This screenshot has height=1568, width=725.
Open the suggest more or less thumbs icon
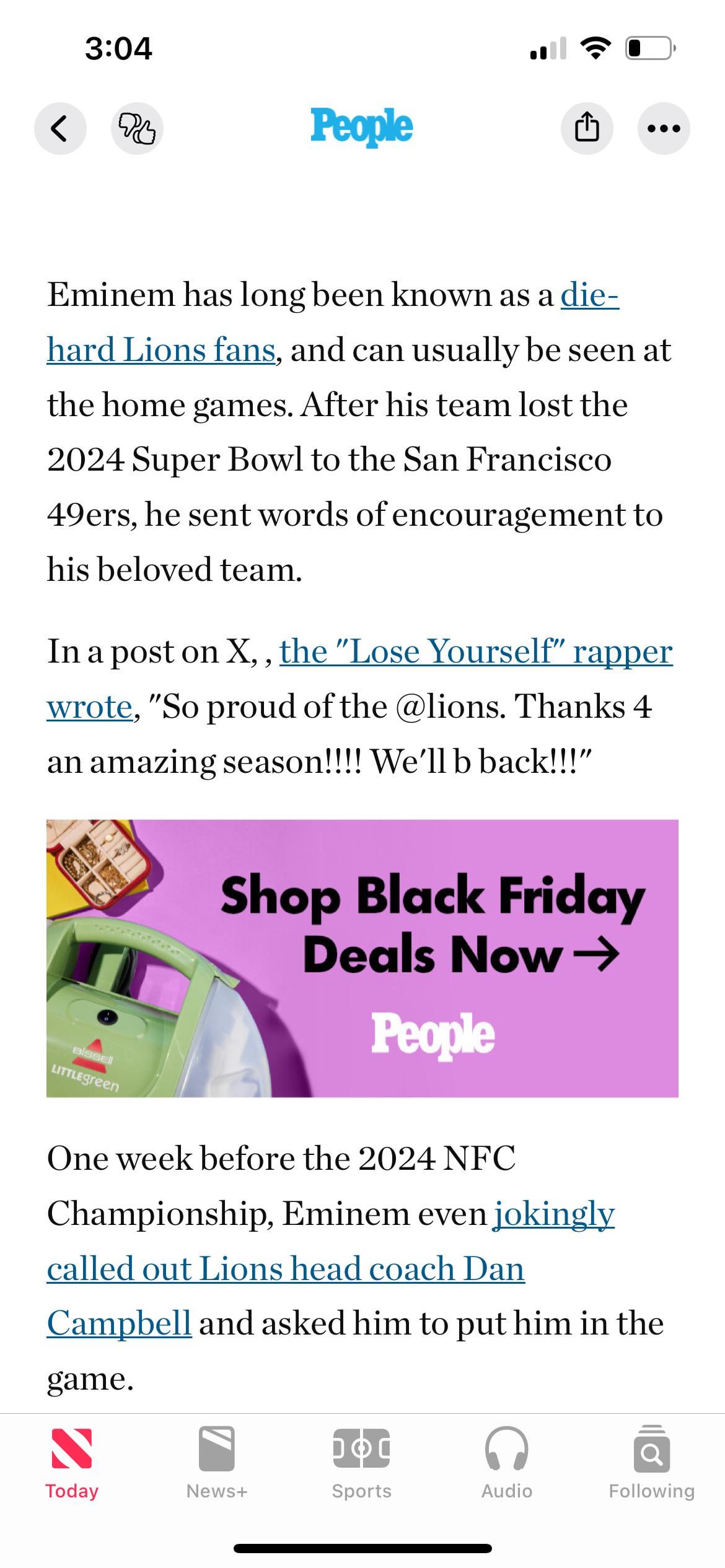coord(137,128)
